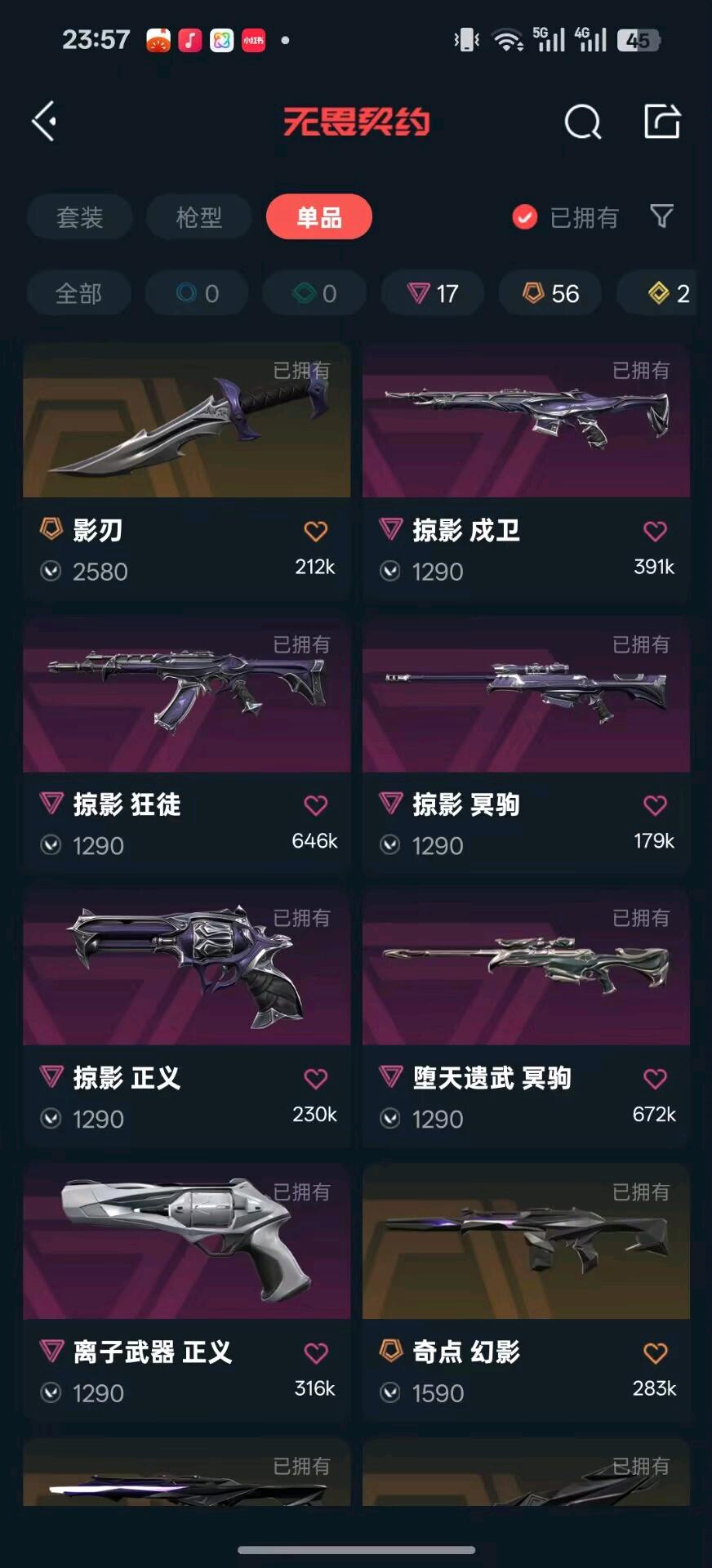Toggle the 已拥有 checkbox filter
The image size is (712, 1568).
[525, 217]
